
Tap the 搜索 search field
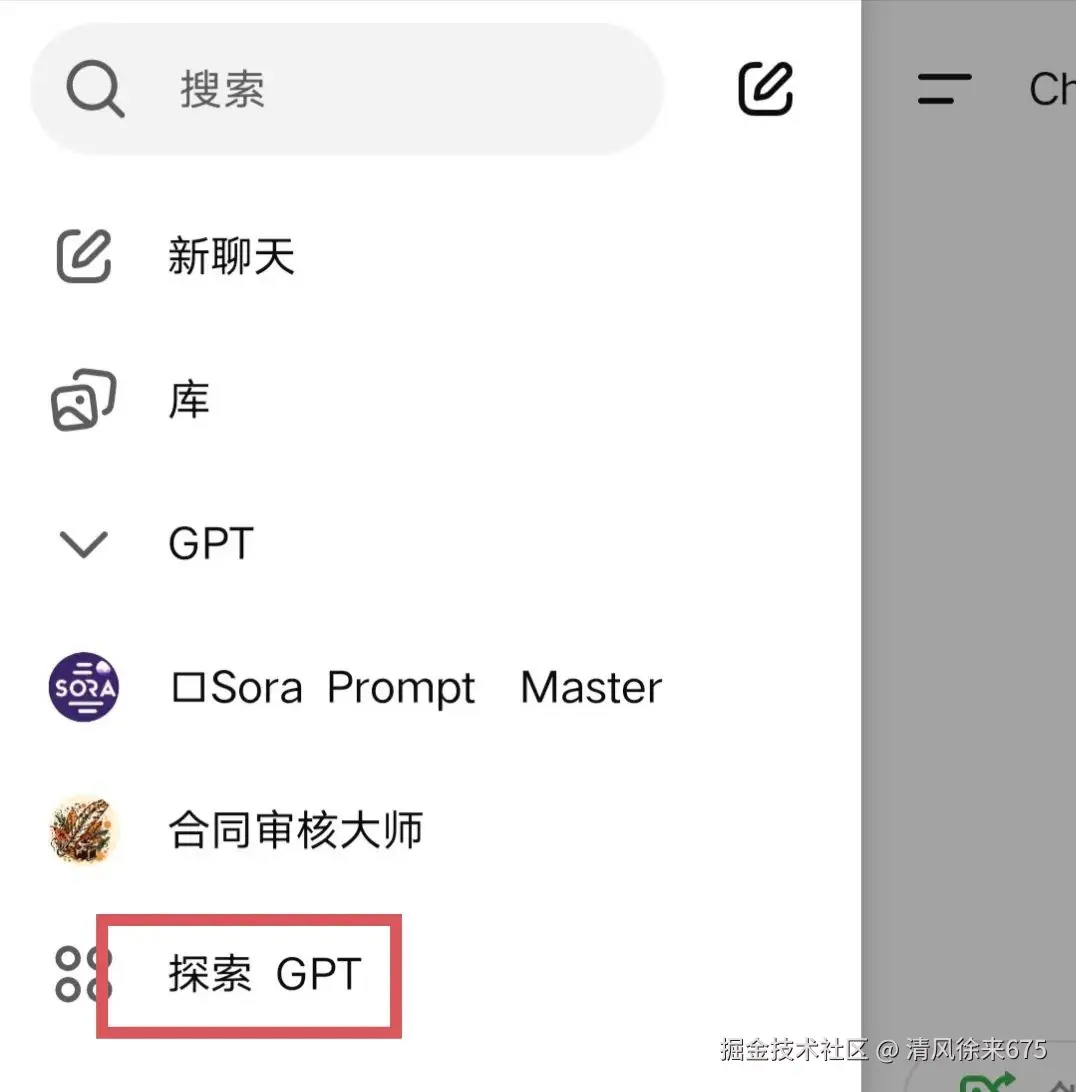[345, 90]
